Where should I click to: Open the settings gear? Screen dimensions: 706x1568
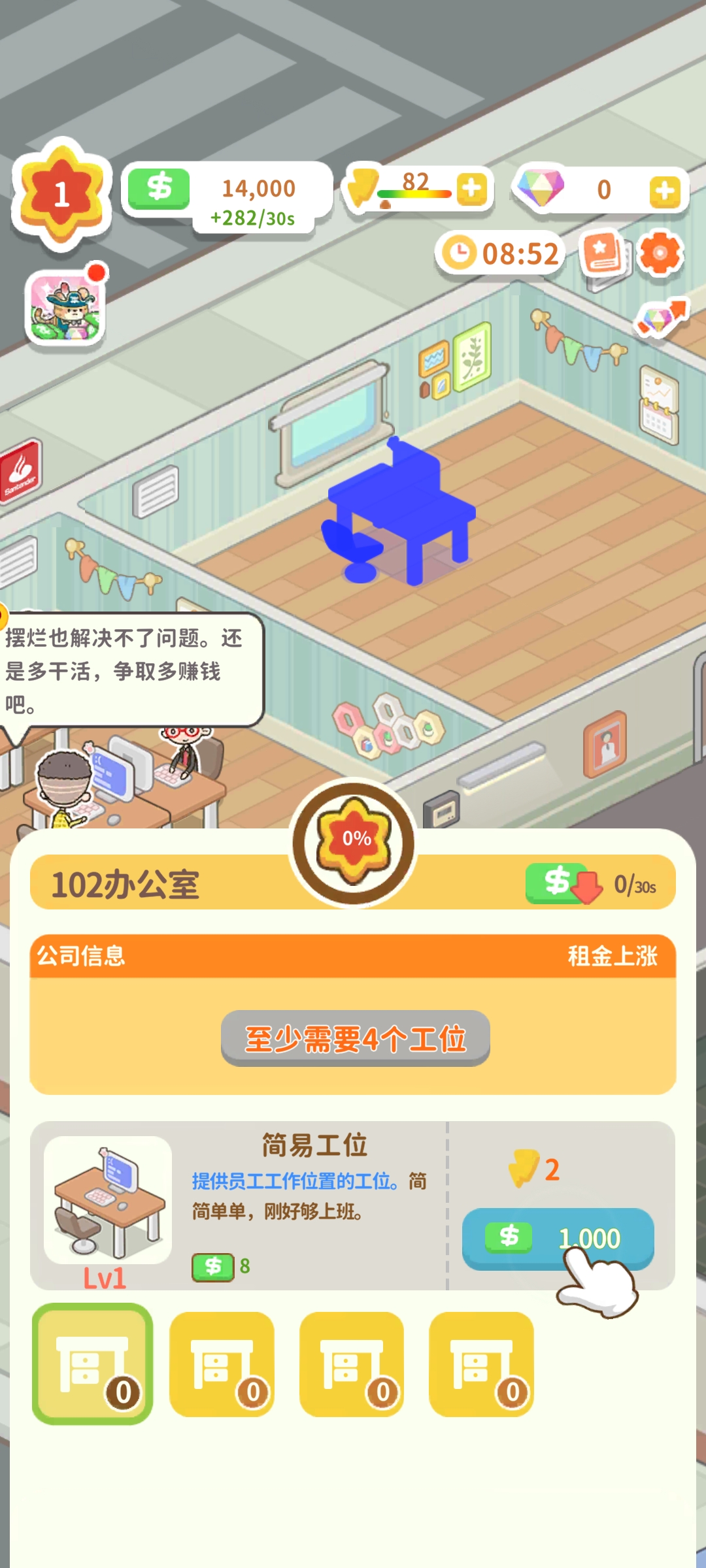click(x=660, y=253)
